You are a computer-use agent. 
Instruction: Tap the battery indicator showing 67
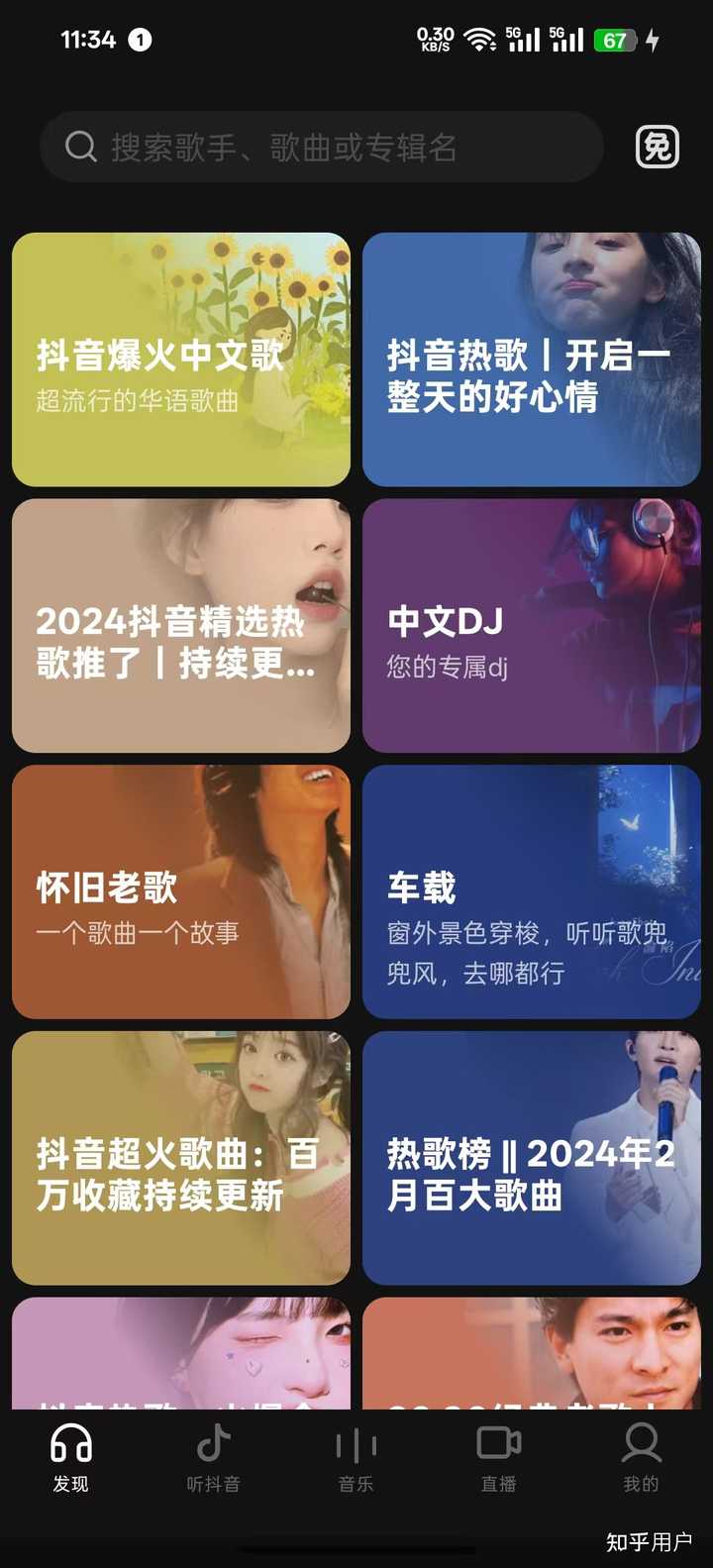click(x=614, y=41)
